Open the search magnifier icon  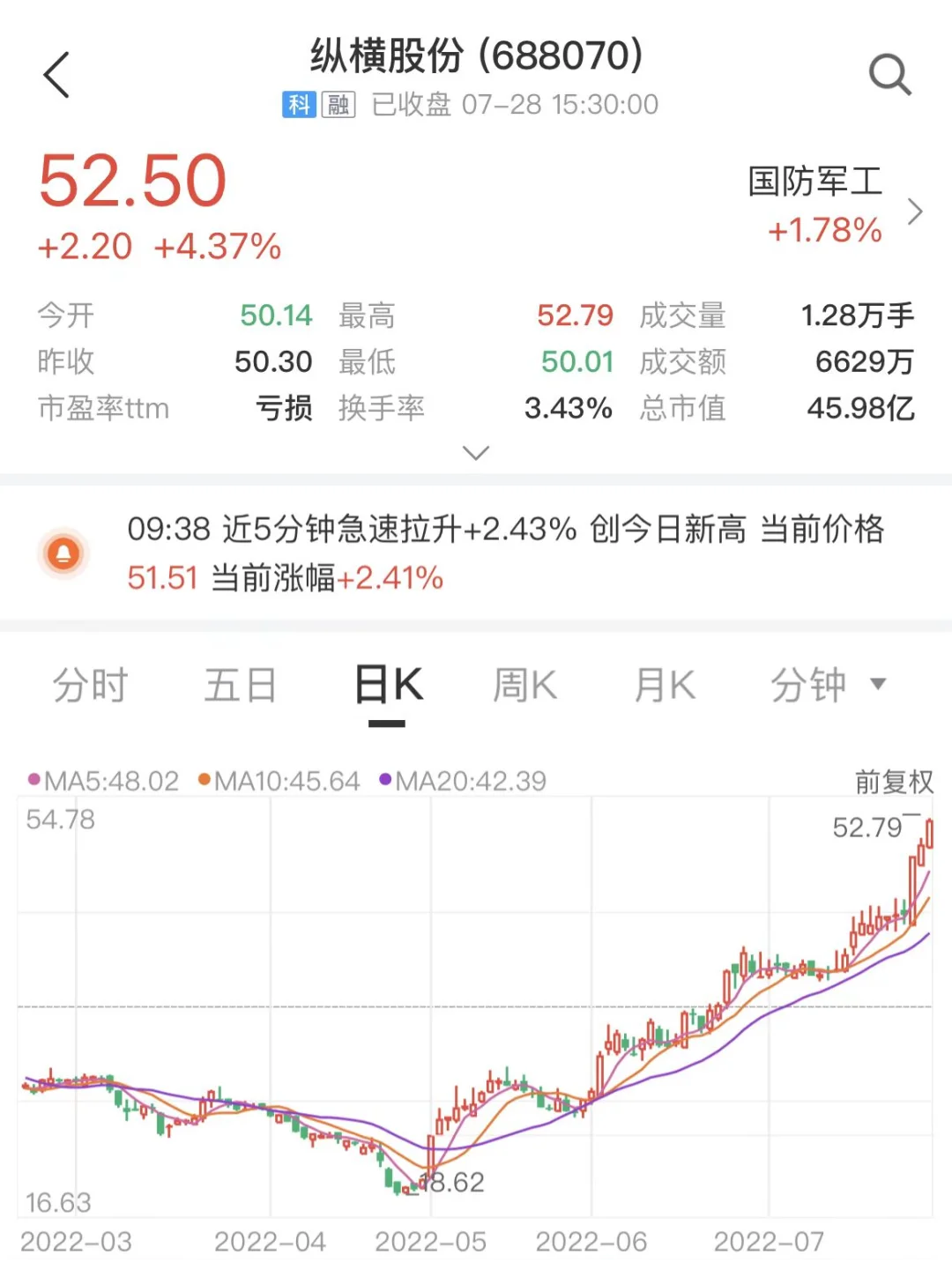tap(889, 75)
